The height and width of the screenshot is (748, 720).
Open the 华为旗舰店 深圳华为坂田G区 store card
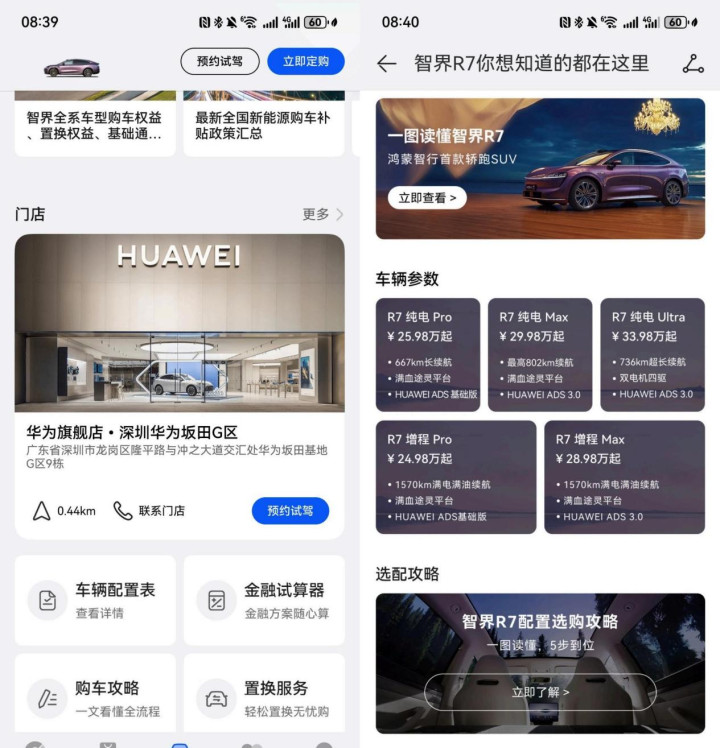pos(179,386)
